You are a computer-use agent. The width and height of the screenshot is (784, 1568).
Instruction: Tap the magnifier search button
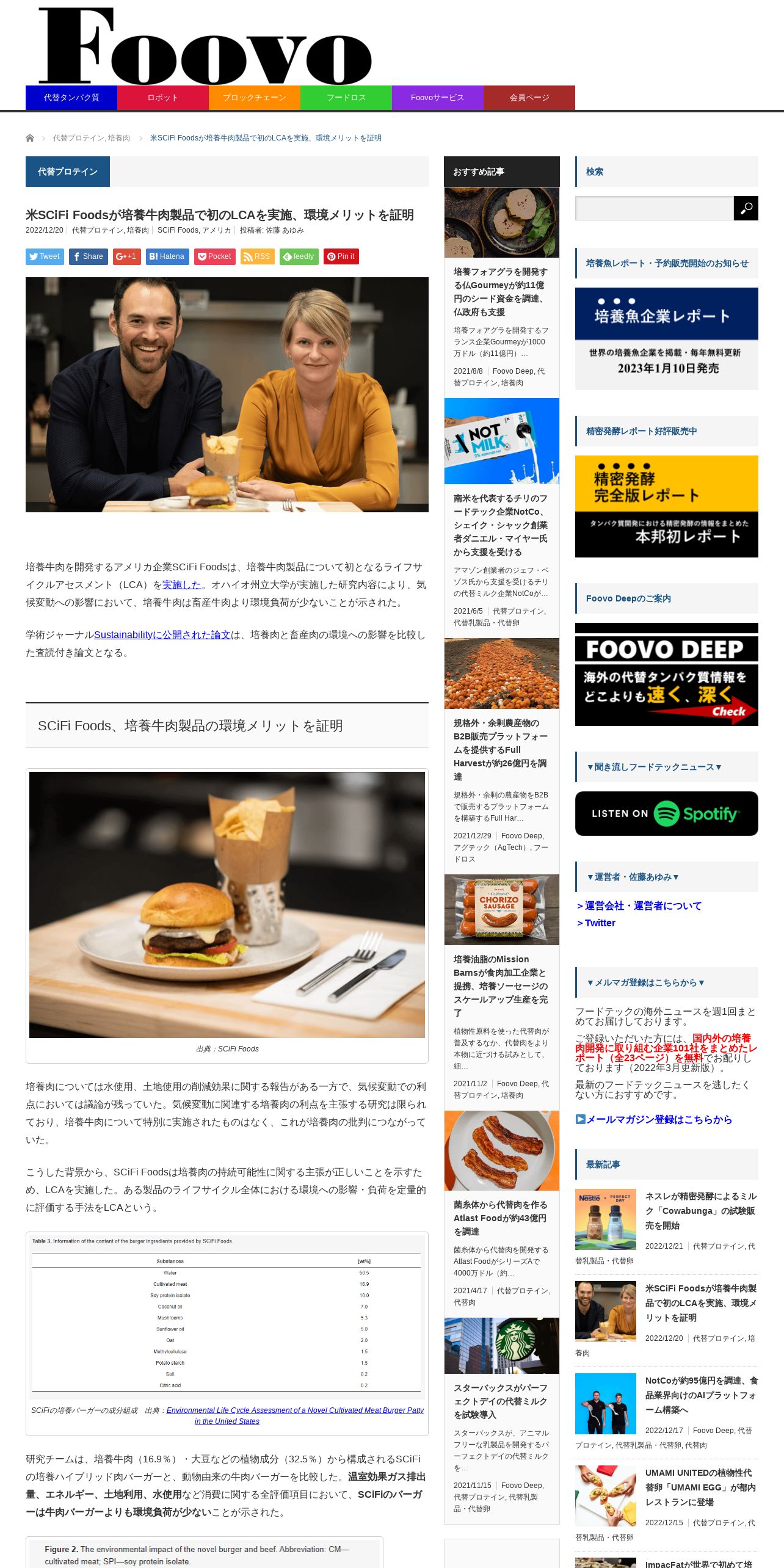(746, 208)
